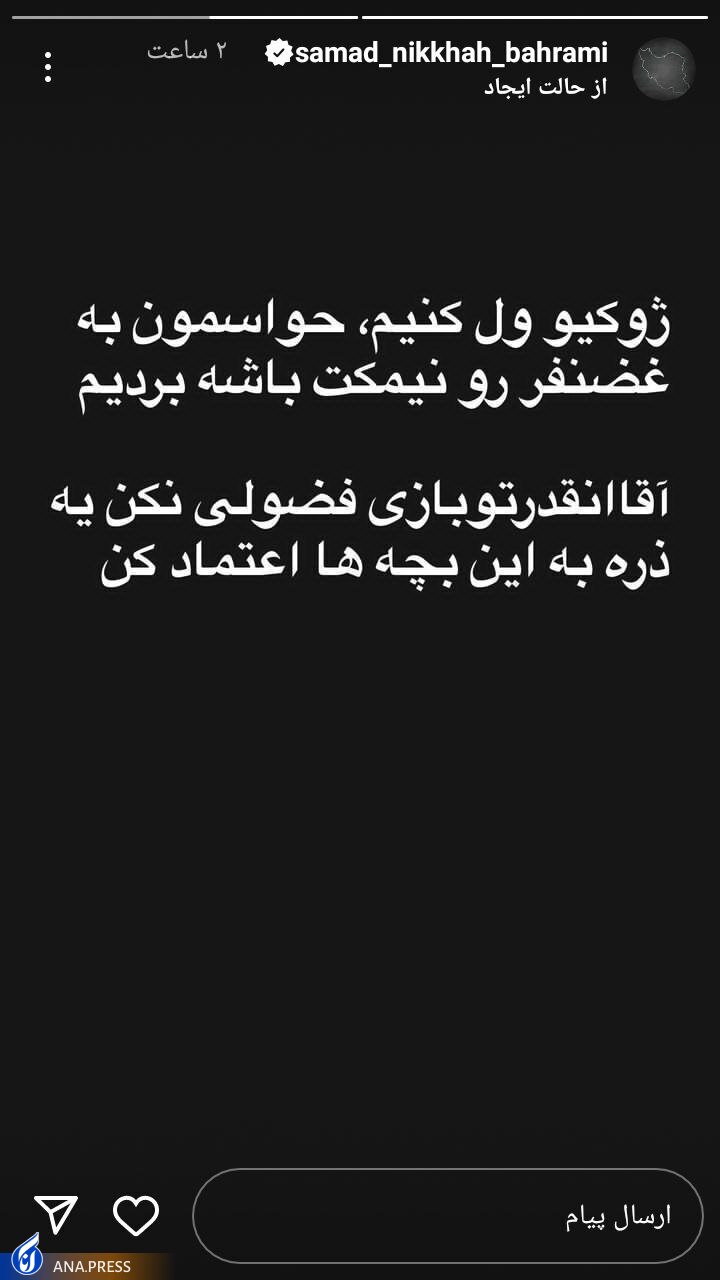The height and width of the screenshot is (1280, 720).
Task: Tap samad_nikkhah_bahrami's profile picture
Action: 662,68
